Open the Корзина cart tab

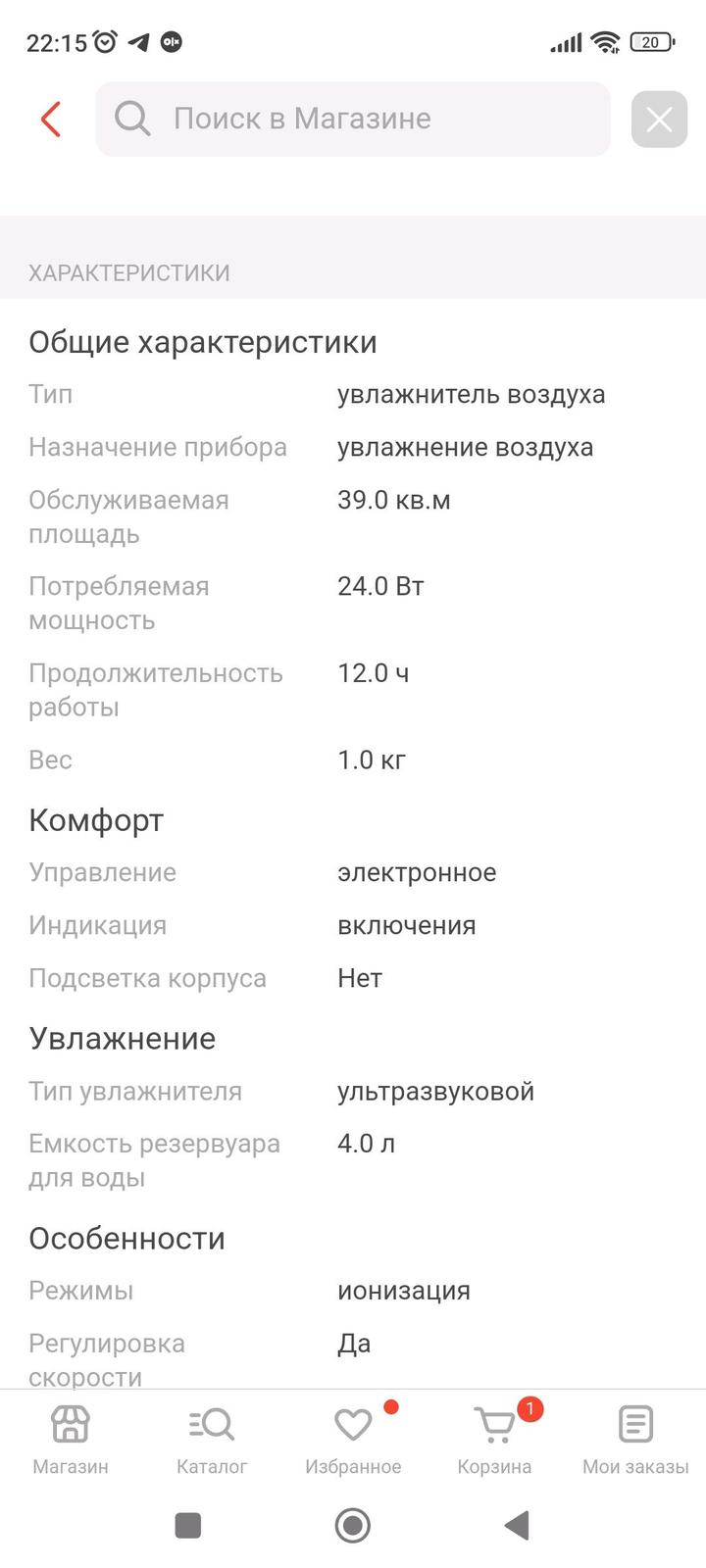point(494,1439)
